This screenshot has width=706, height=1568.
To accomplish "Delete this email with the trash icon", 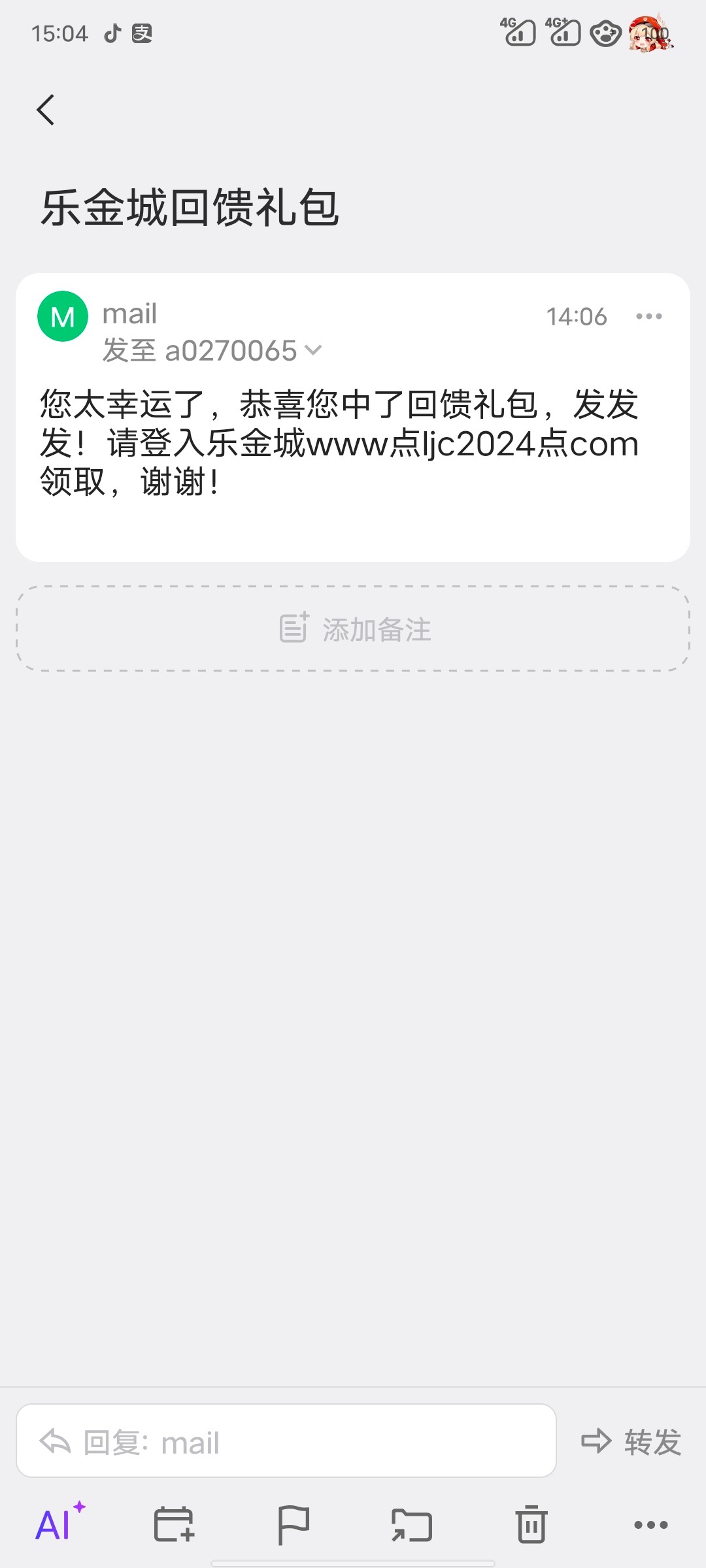I will click(531, 1524).
